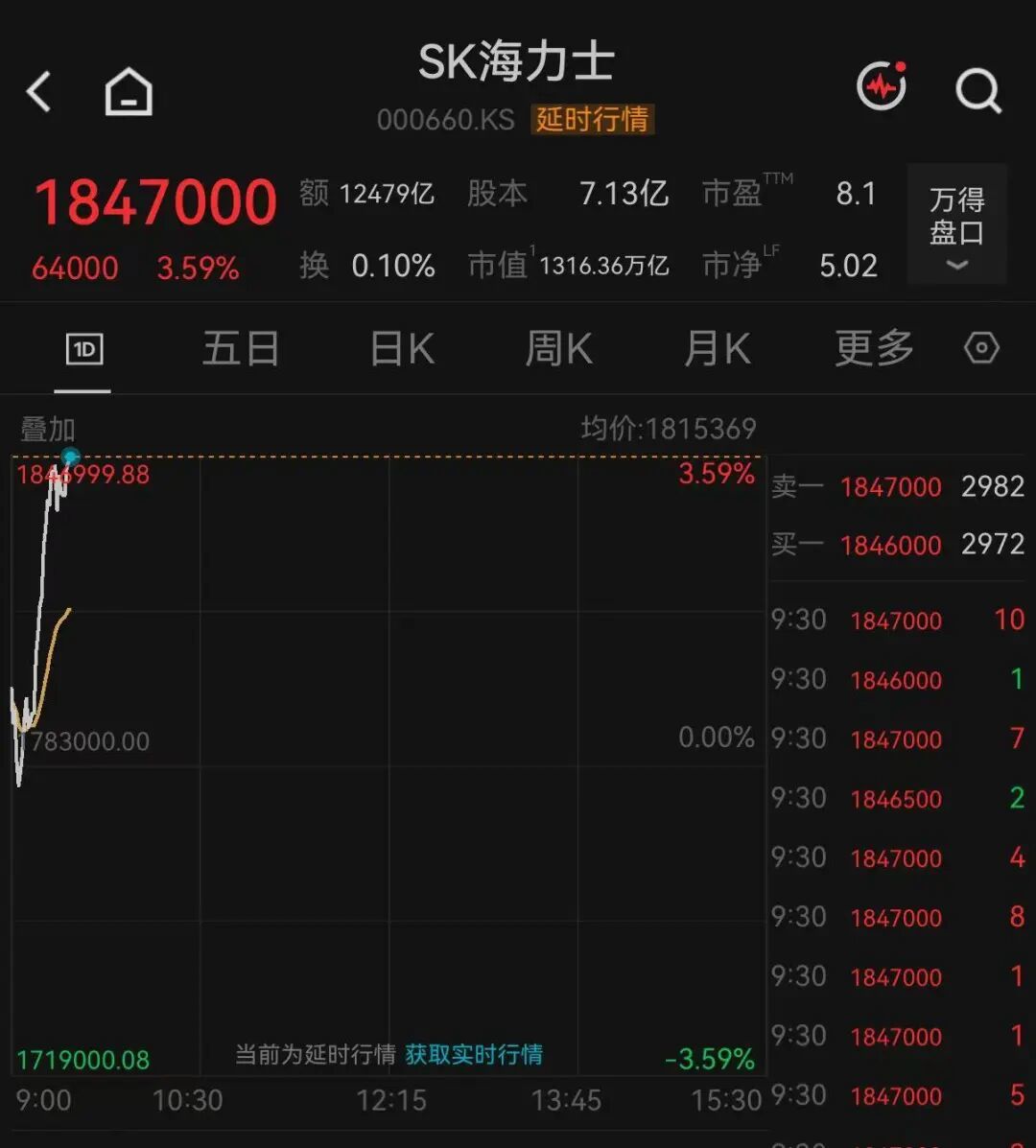Select the 1D intraday chart tab

84,349
